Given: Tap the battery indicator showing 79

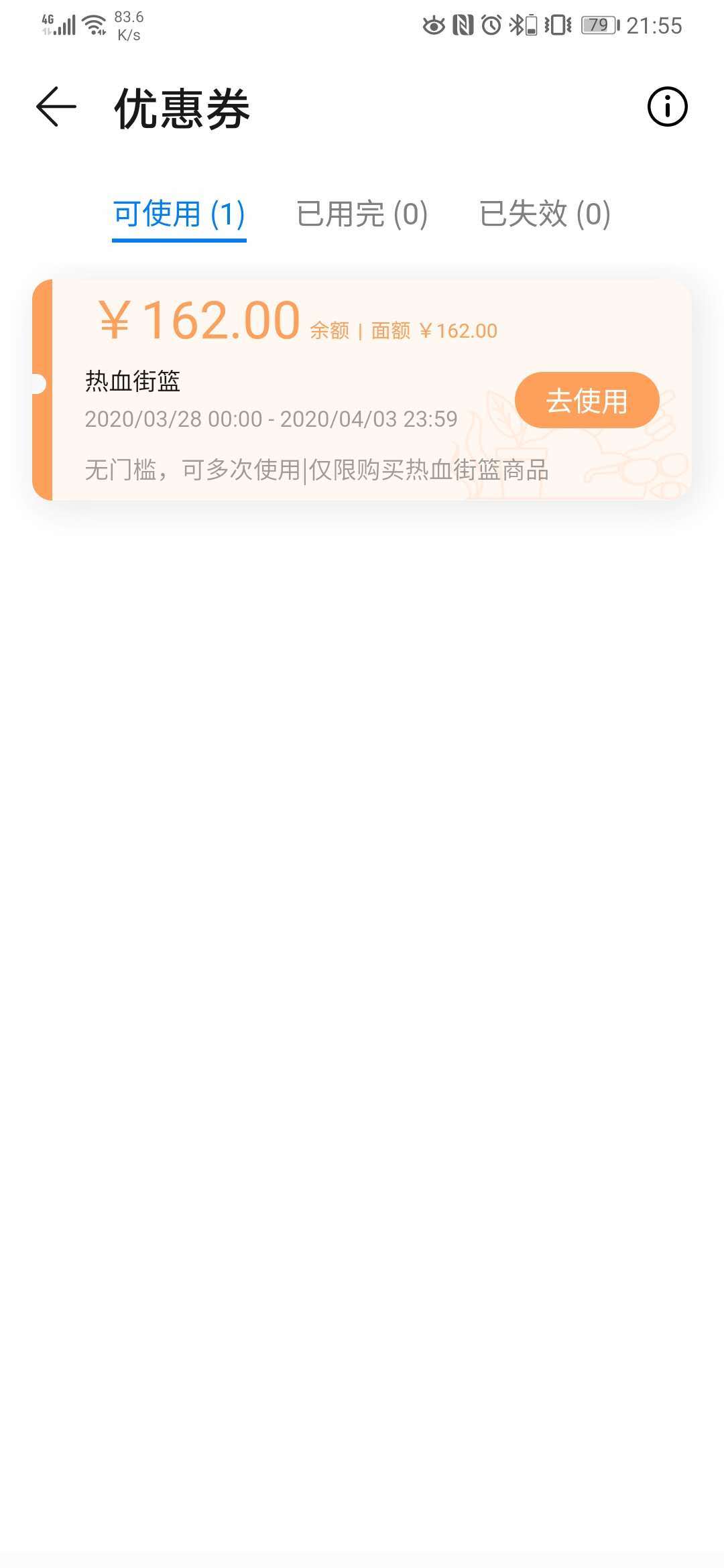Looking at the screenshot, I should point(599,25).
